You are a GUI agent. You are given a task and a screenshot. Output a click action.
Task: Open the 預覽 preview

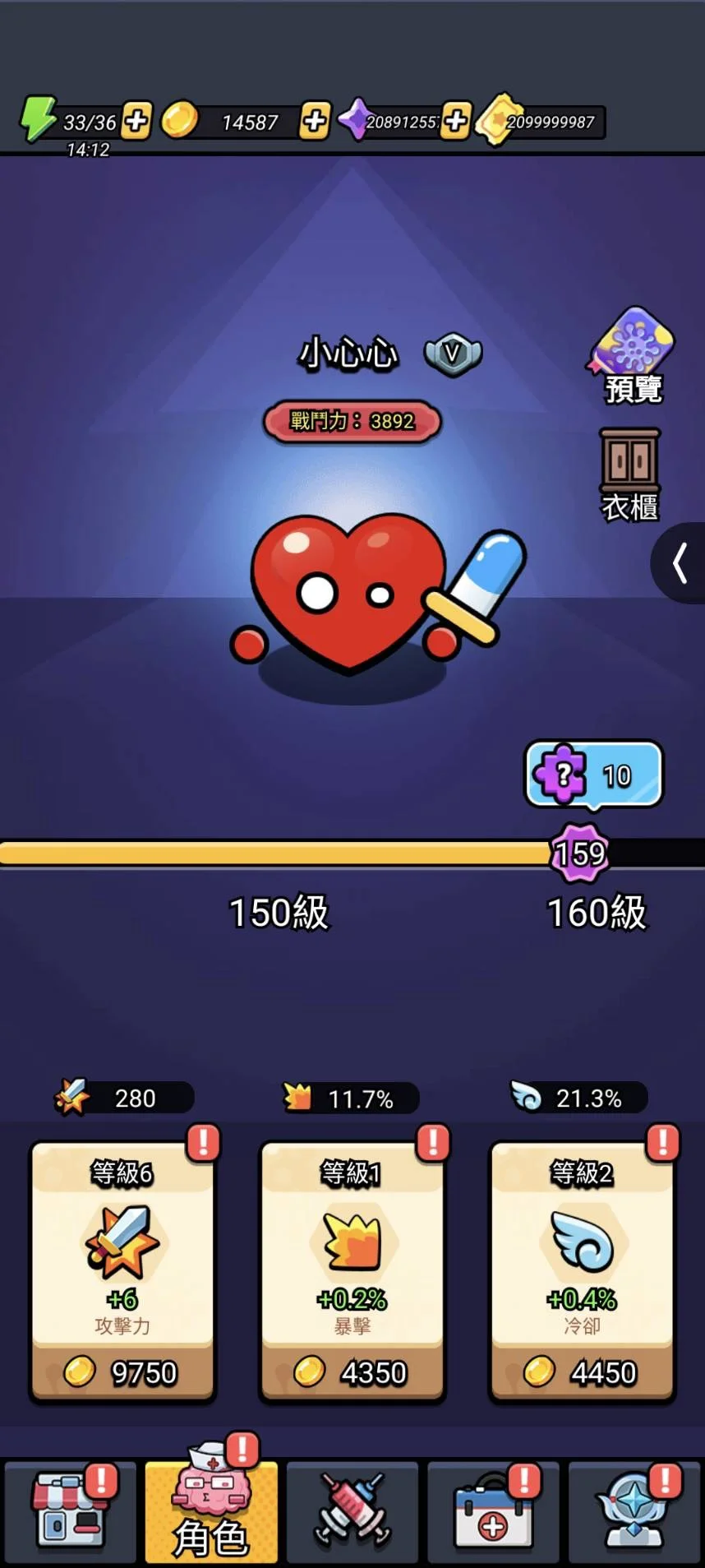632,354
